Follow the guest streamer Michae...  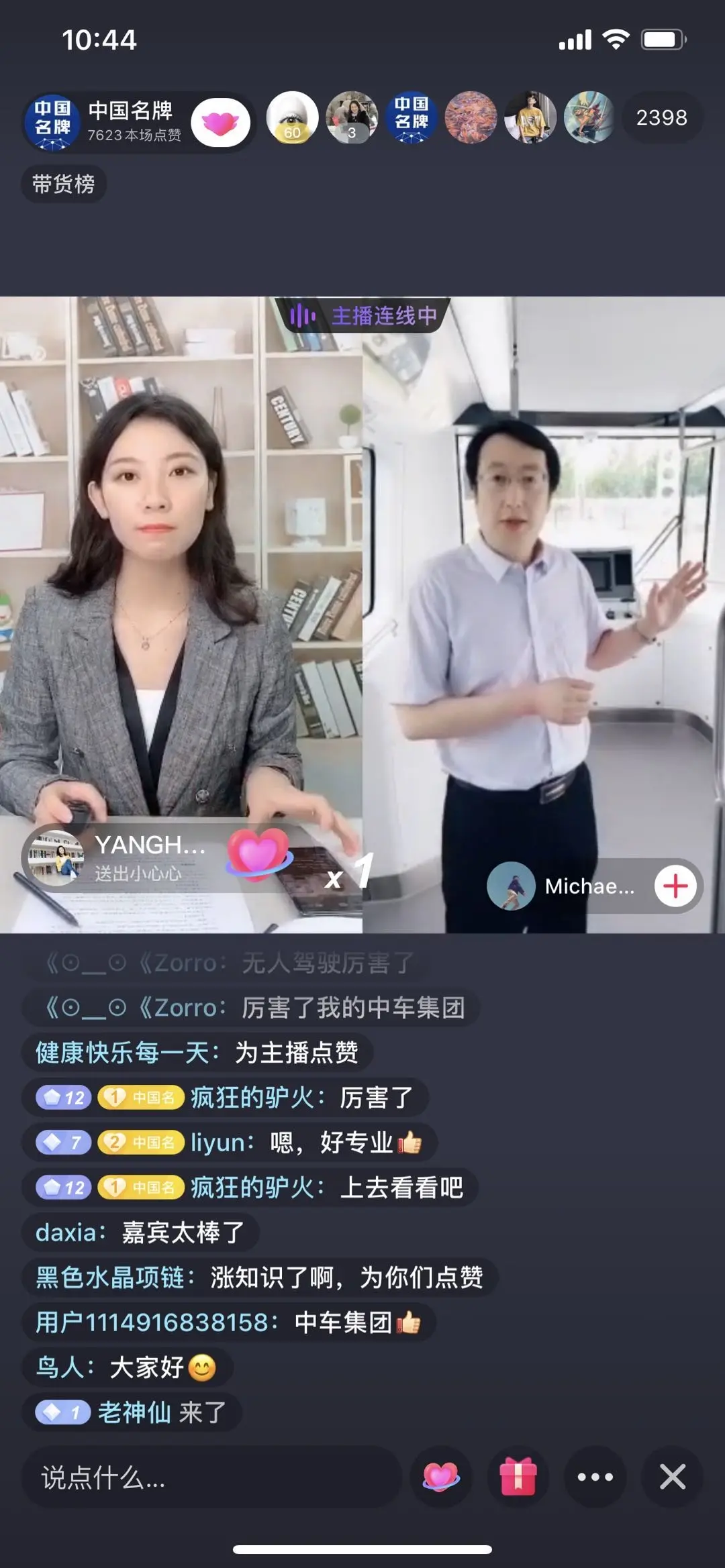coord(675,886)
